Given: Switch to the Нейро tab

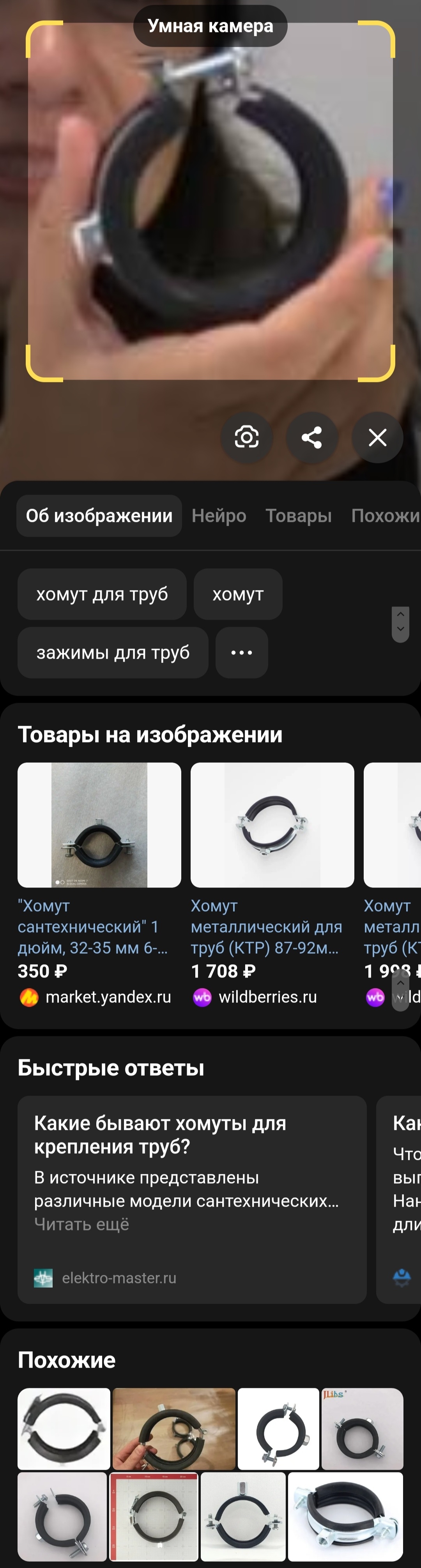Looking at the screenshot, I should pyautogui.click(x=219, y=516).
